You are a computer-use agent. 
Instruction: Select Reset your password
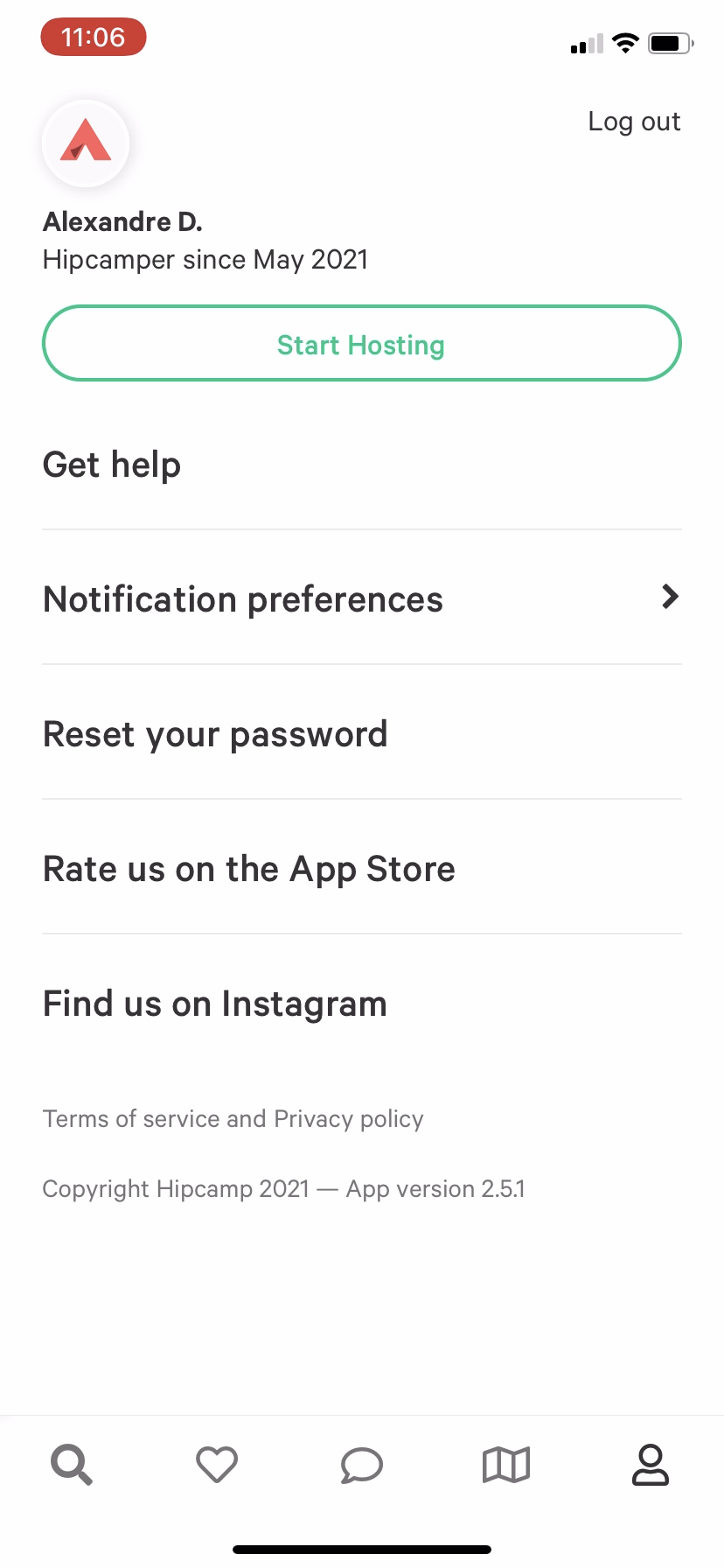tap(215, 734)
